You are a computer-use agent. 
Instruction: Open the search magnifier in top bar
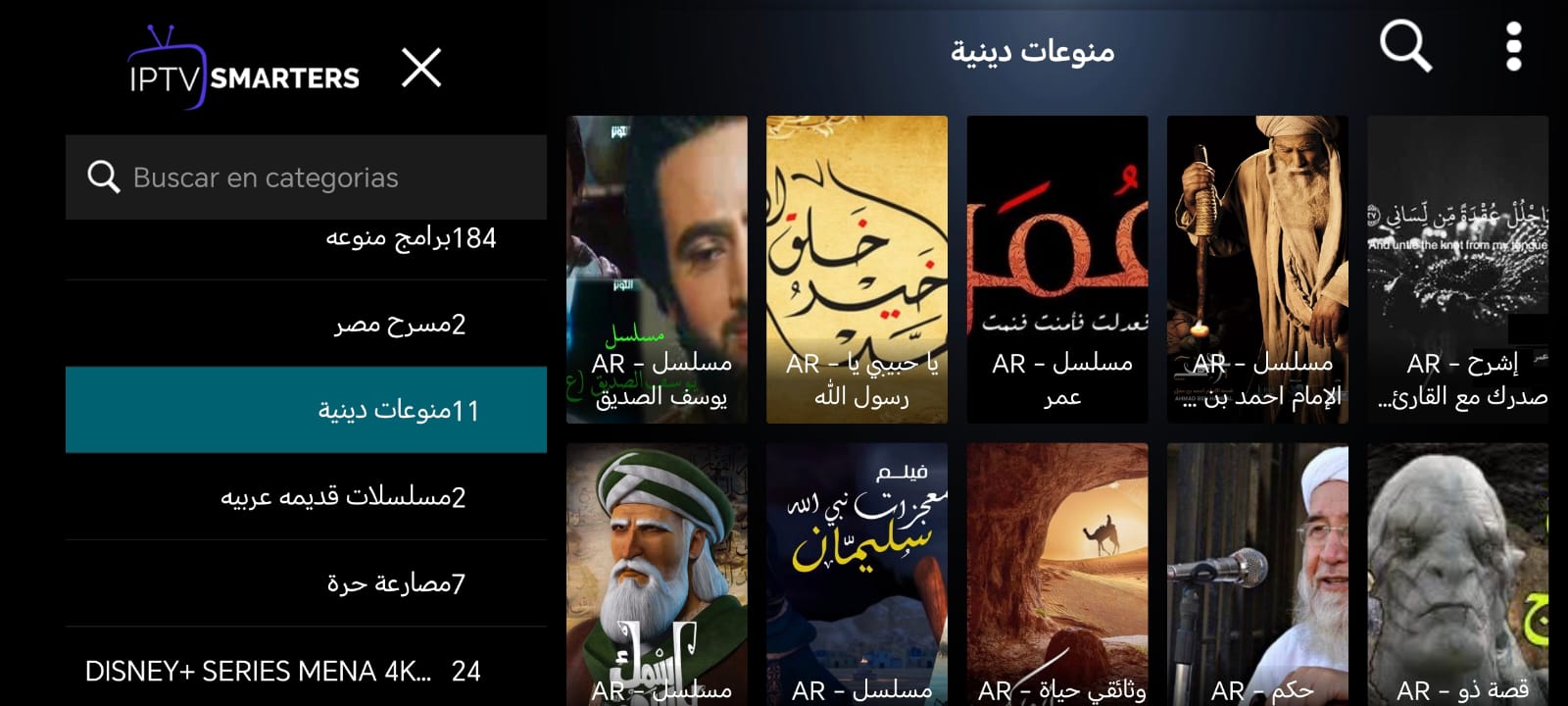[1405, 47]
